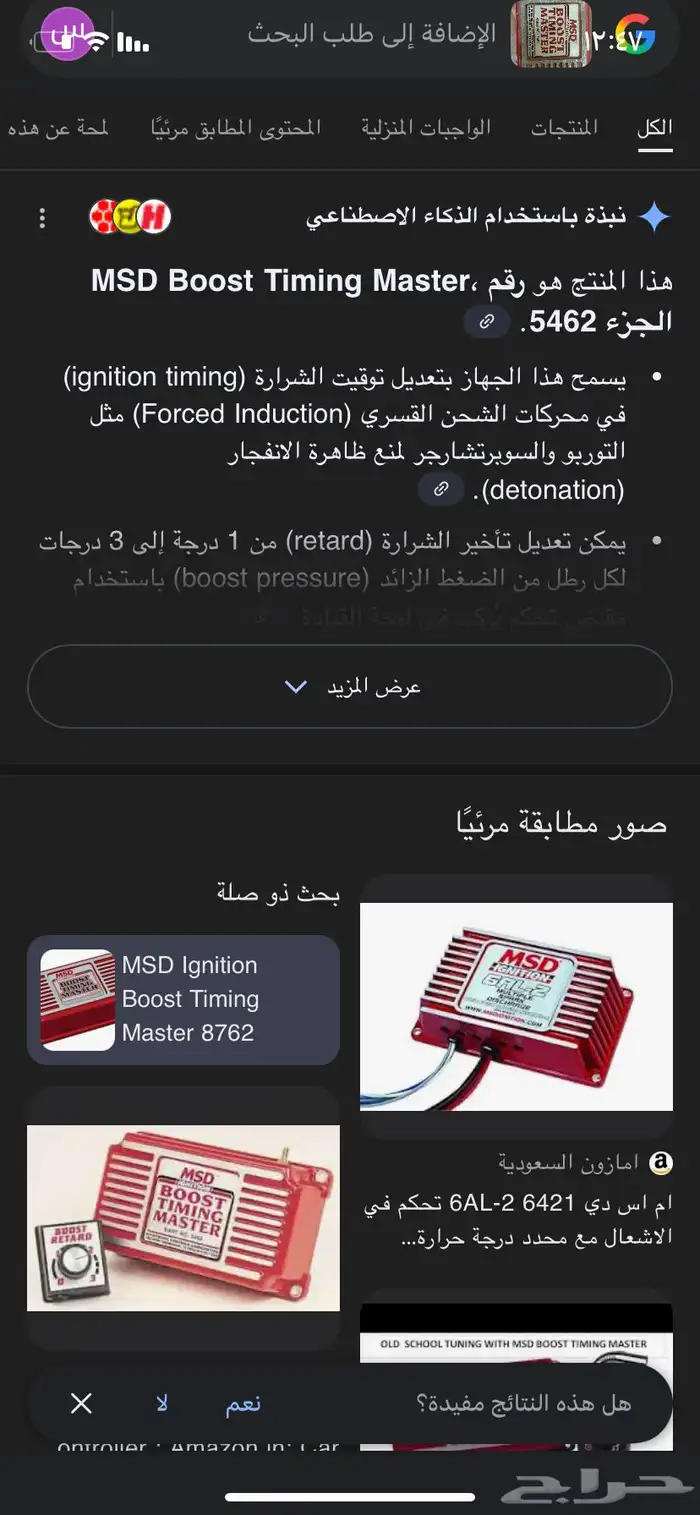Open source link next to part number 5462
Screen dimensions: 700x1515
tap(487, 321)
